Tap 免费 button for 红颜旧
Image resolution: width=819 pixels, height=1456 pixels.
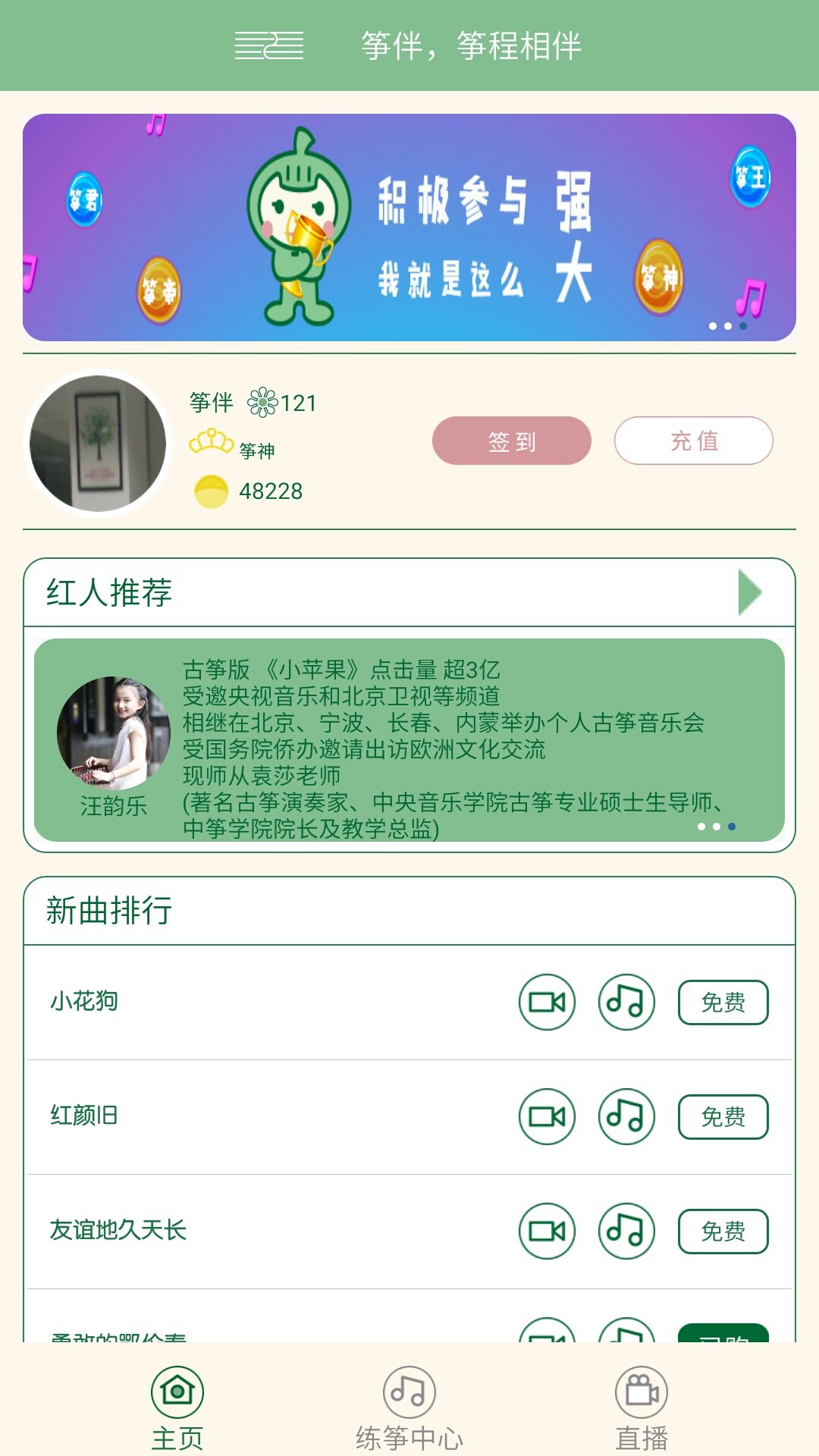click(x=723, y=1116)
